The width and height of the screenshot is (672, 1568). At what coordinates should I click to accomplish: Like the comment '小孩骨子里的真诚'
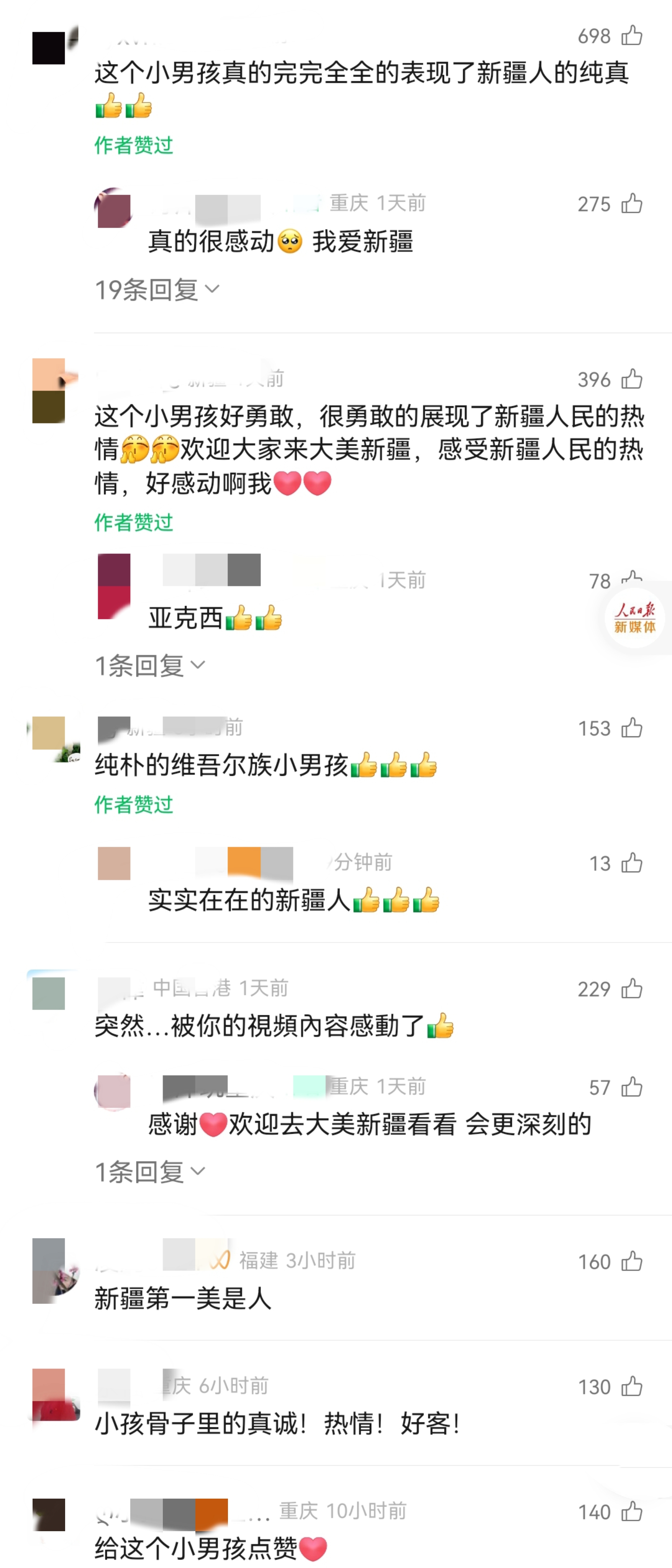(631, 1387)
